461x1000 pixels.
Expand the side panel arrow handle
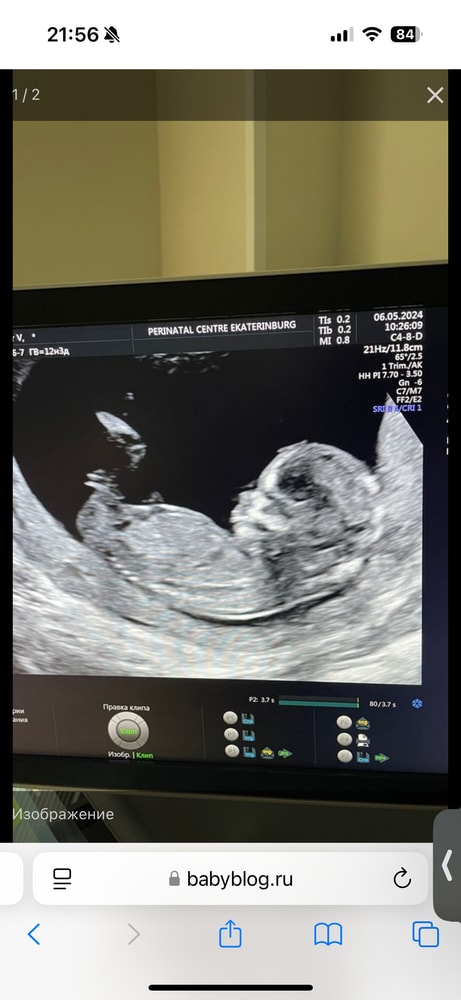point(448,865)
